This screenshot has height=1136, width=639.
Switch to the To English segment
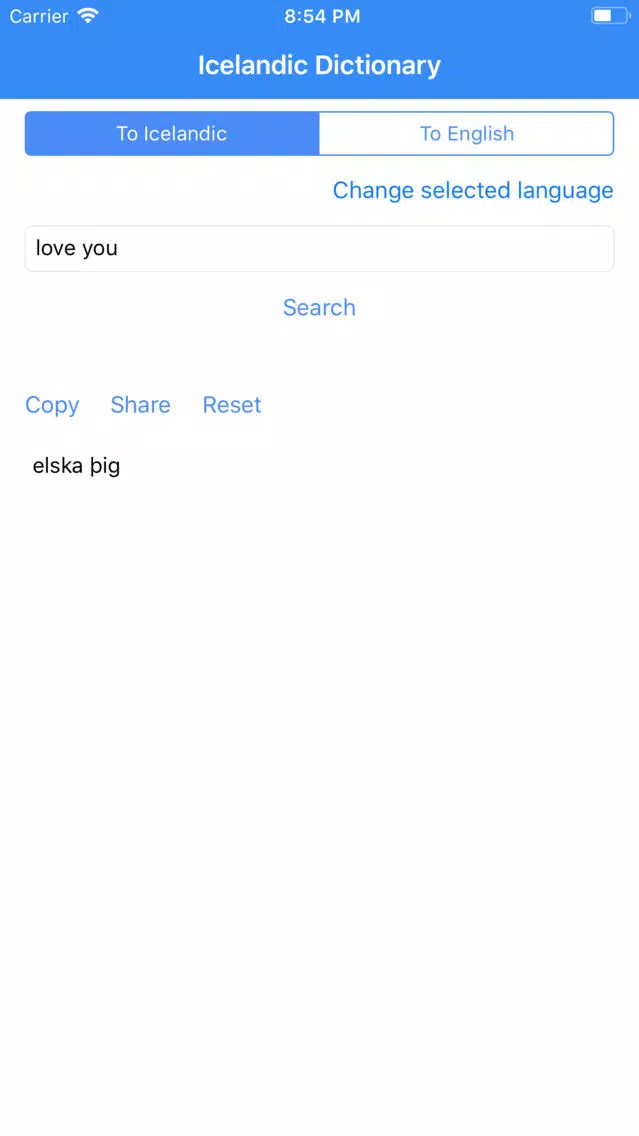click(x=466, y=134)
